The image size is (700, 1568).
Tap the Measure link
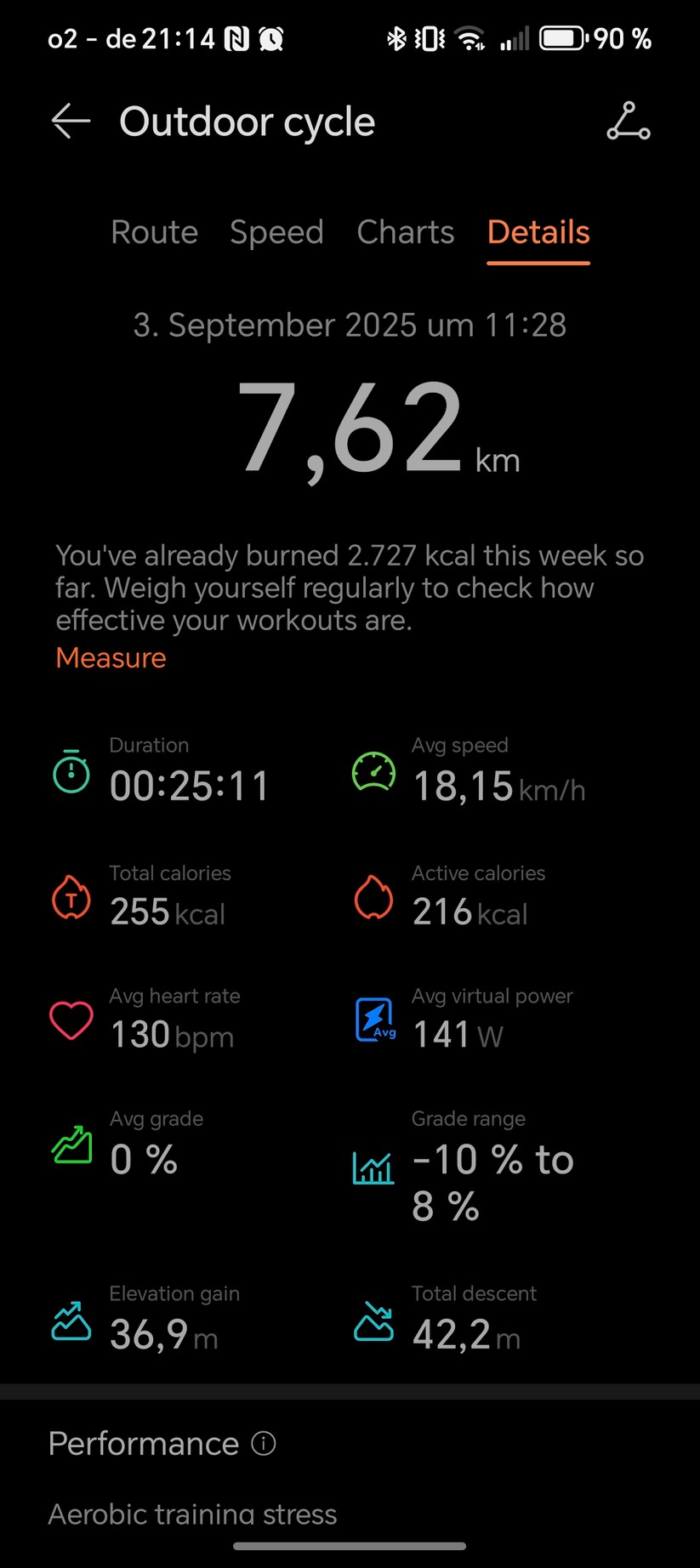click(110, 657)
